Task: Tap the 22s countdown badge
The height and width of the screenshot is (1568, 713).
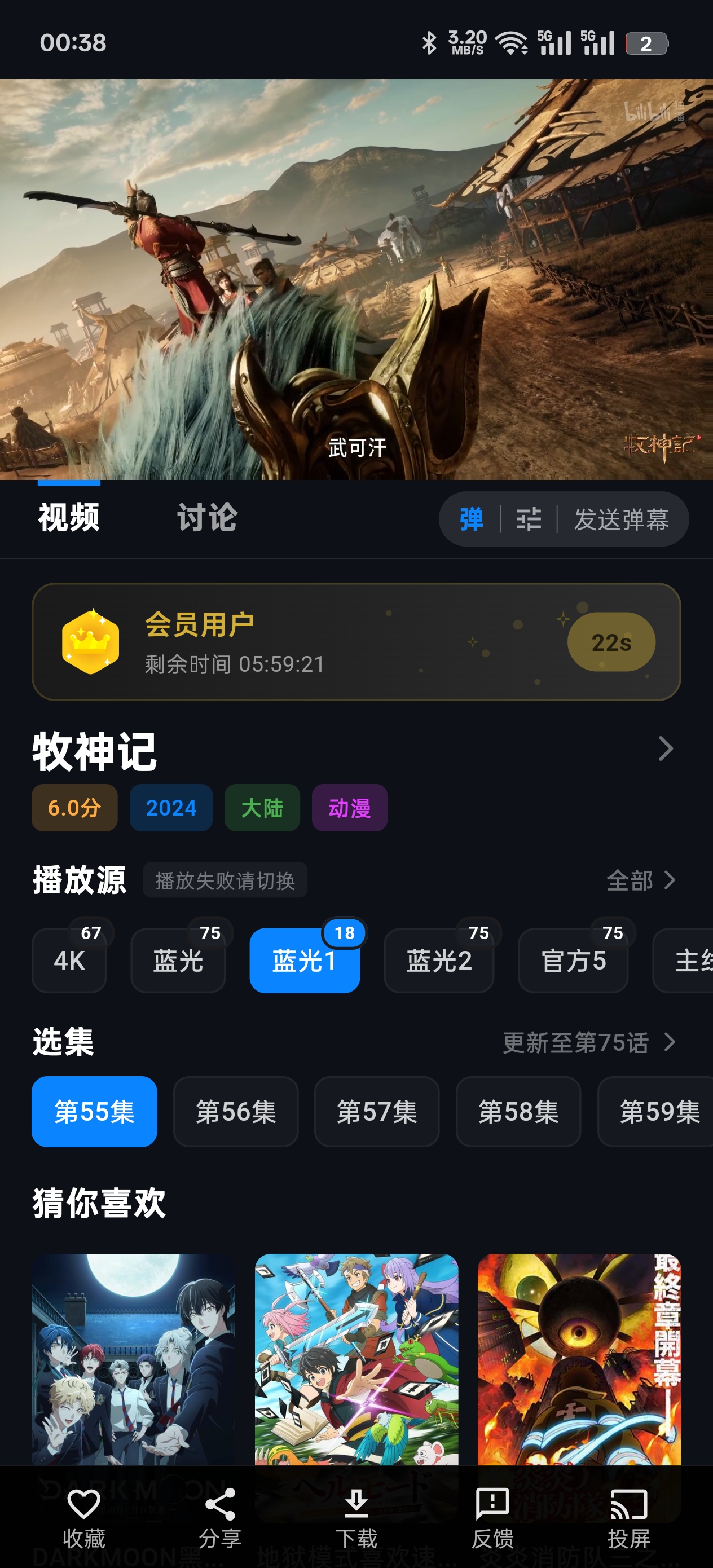Action: pyautogui.click(x=611, y=640)
